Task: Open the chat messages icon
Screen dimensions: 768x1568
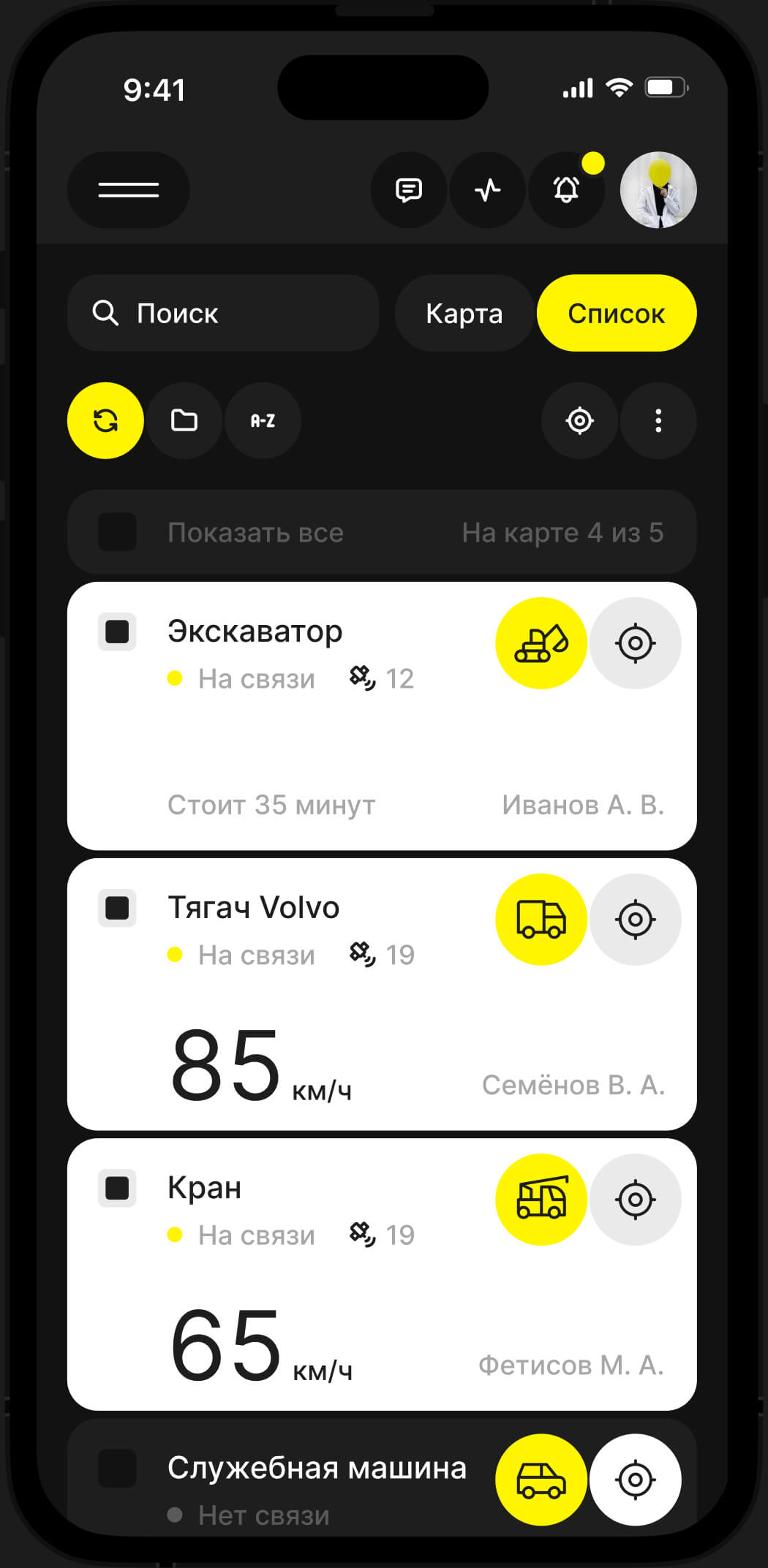Action: click(x=408, y=190)
